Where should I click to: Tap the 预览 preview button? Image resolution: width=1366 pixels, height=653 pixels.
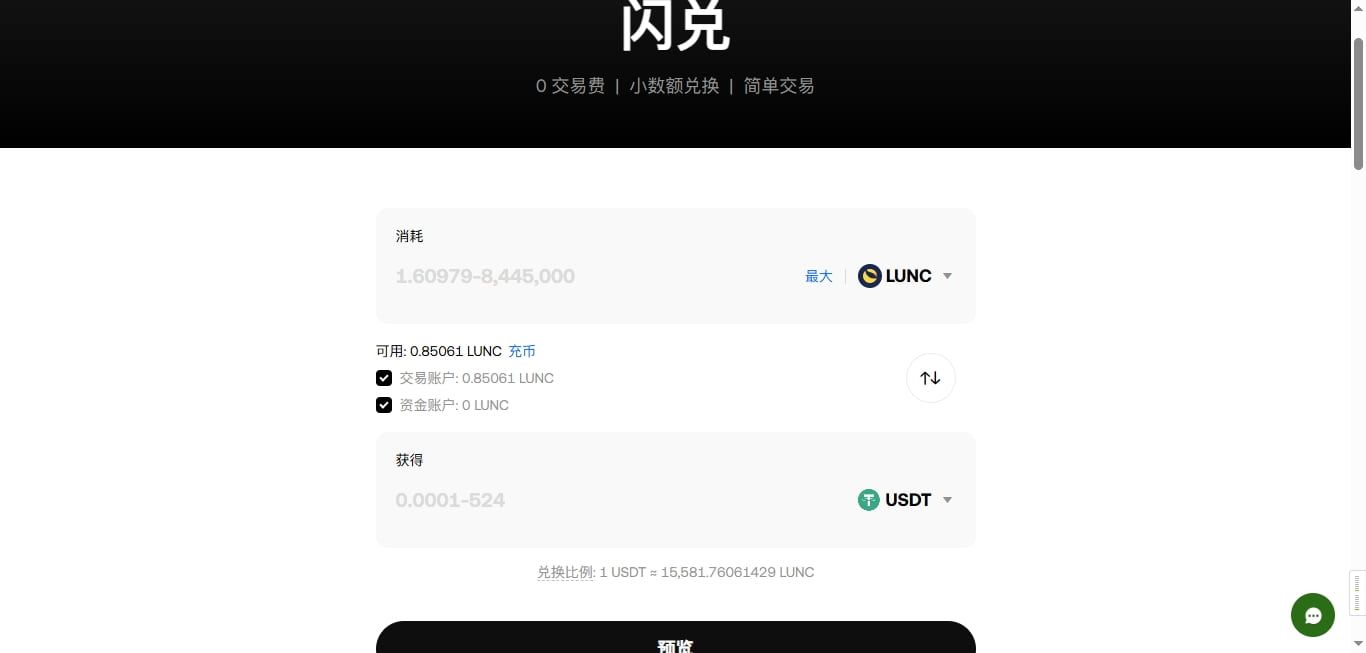675,640
